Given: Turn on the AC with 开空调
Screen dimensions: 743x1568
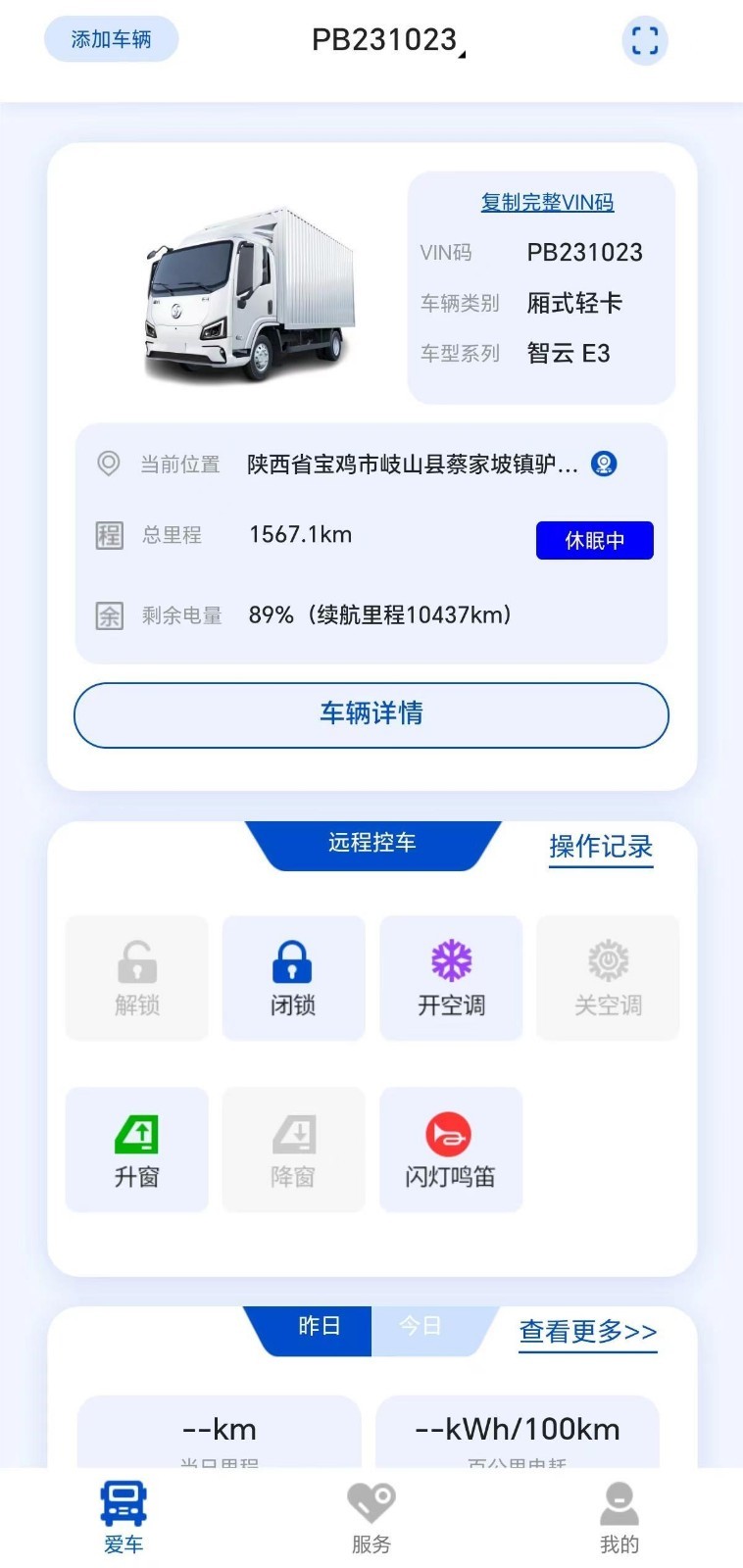Looking at the screenshot, I should (x=451, y=978).
